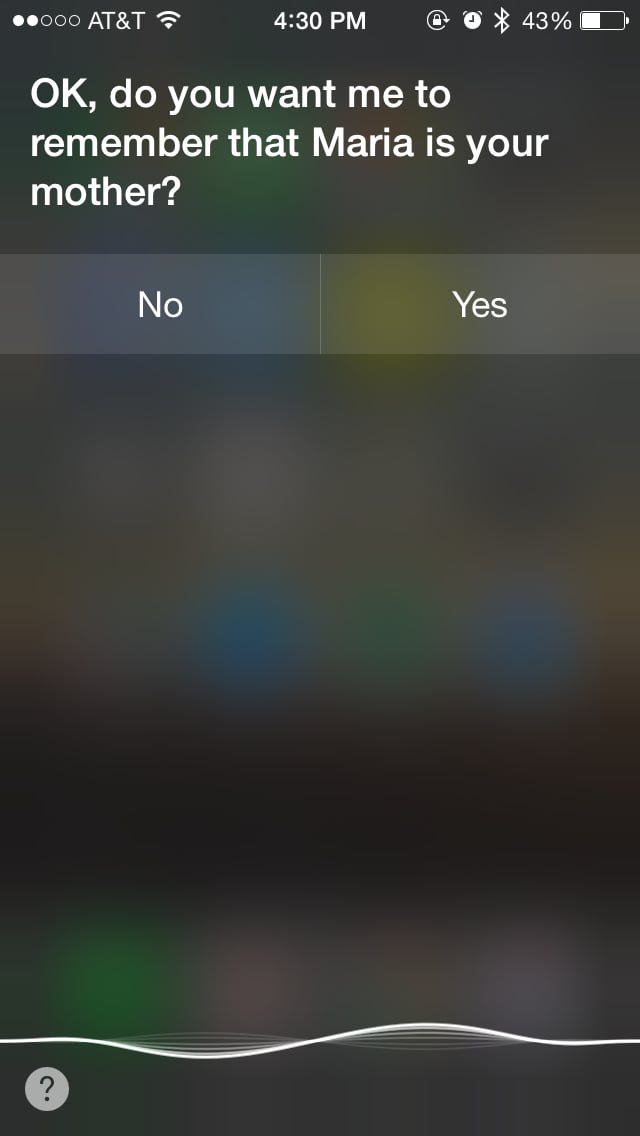Viewport: 640px width, 1136px height.
Task: Answer No to remembering Maria as mother
Action: 159,304
